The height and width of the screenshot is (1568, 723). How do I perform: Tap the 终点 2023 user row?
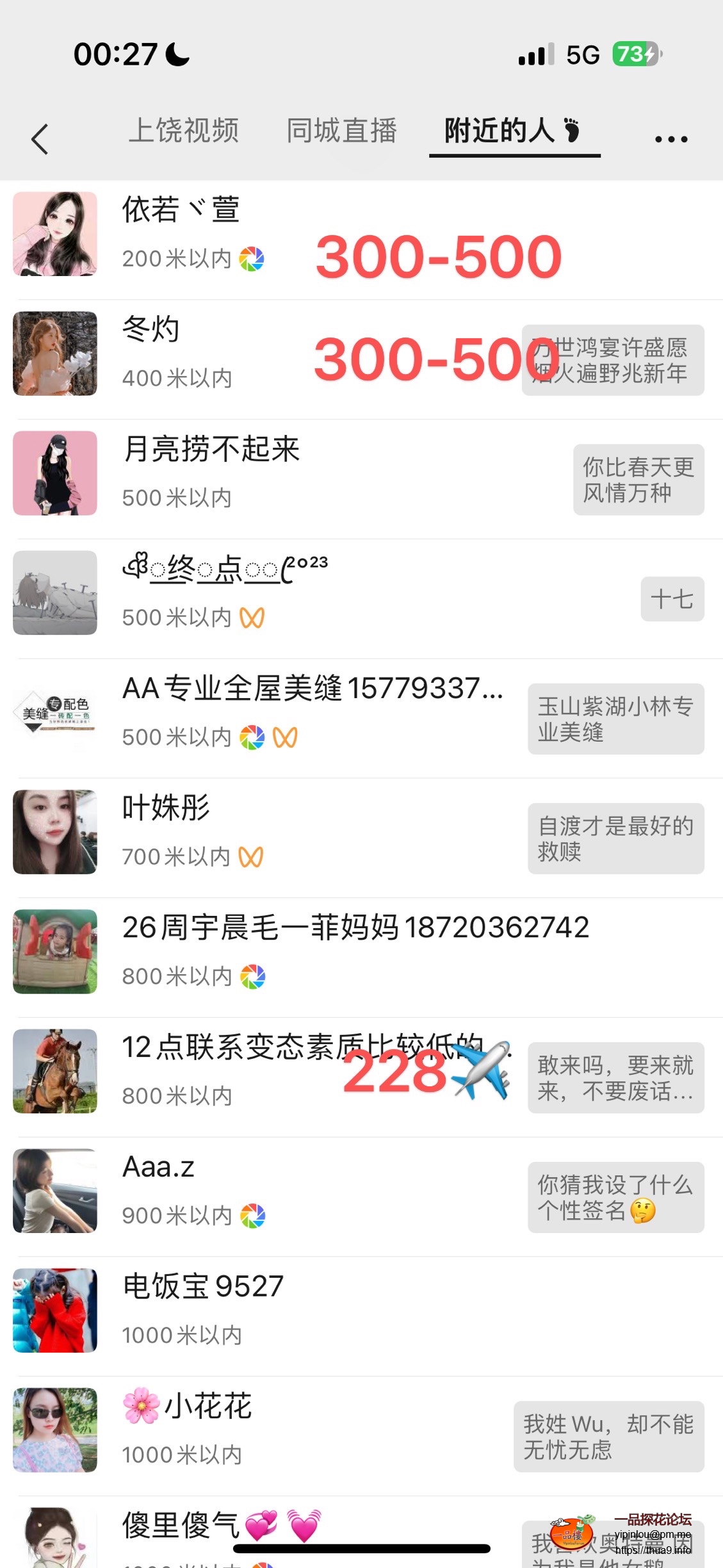pyautogui.click(x=224, y=569)
